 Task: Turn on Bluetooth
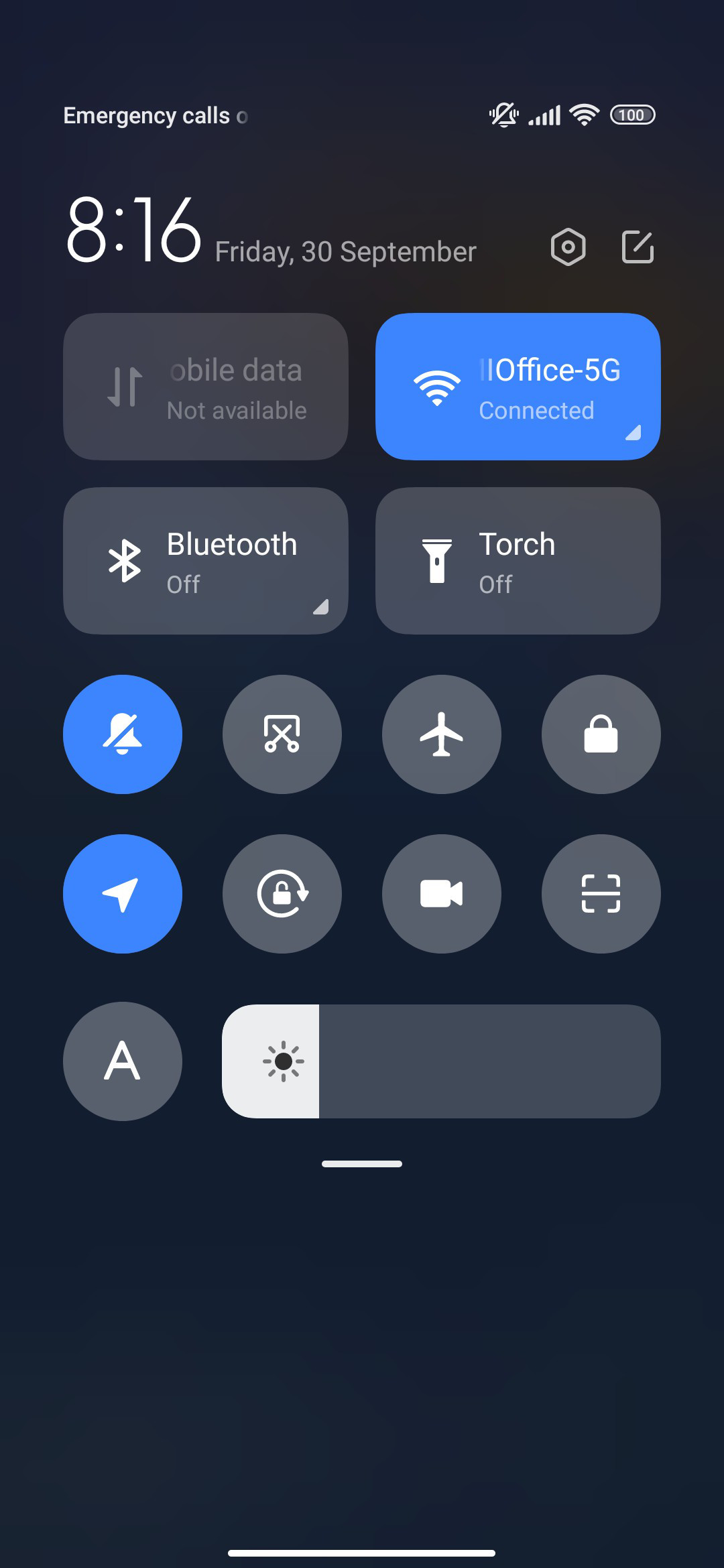(205, 561)
